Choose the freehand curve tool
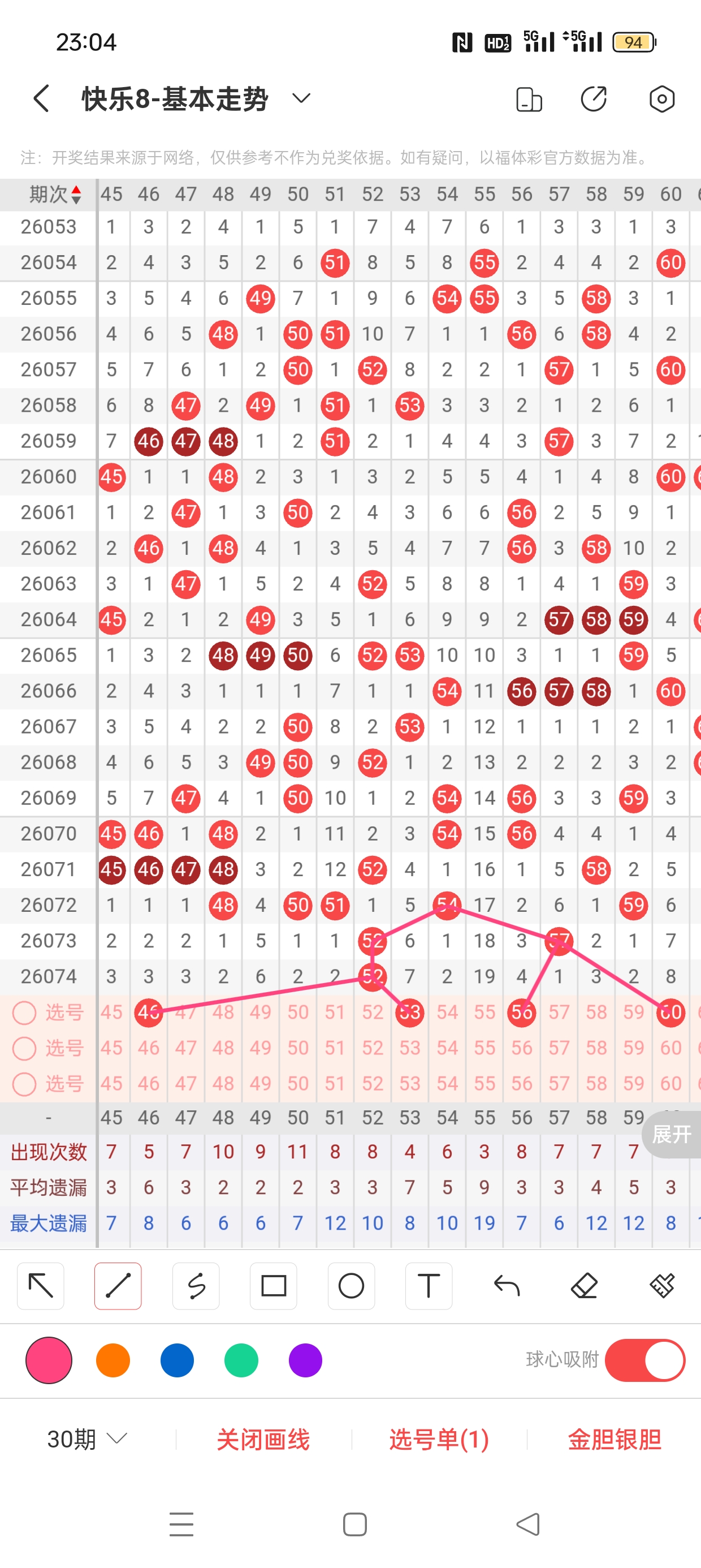The image size is (701, 1568). (196, 1286)
